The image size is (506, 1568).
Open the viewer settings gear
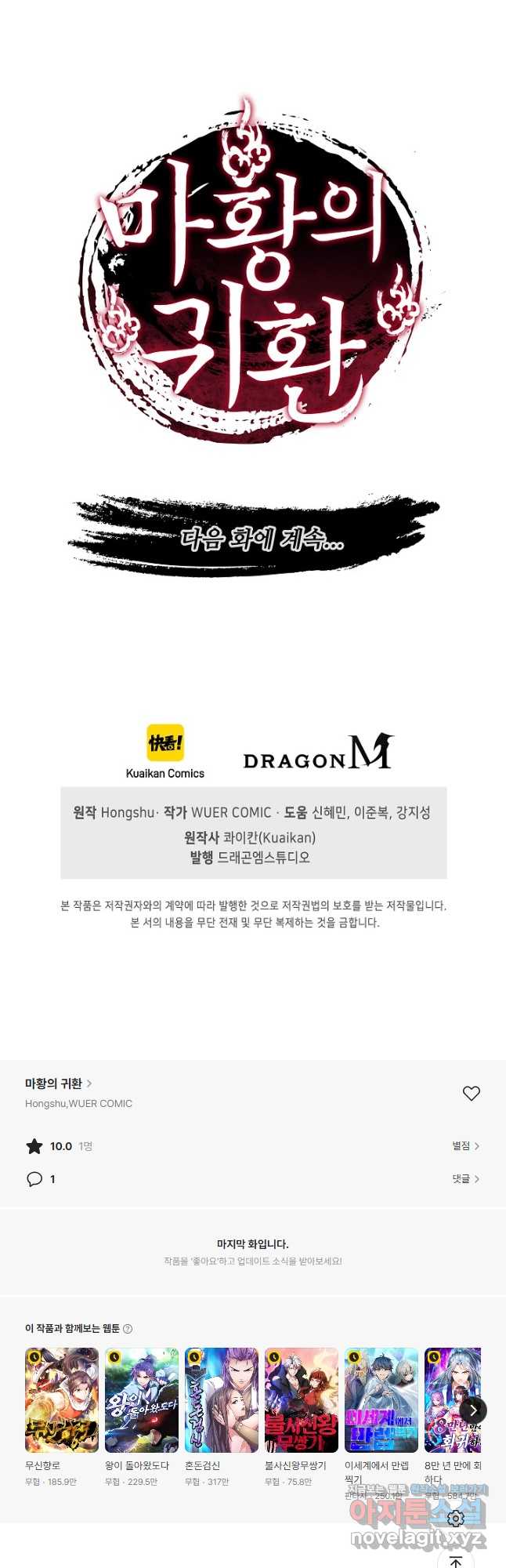pos(456,1519)
